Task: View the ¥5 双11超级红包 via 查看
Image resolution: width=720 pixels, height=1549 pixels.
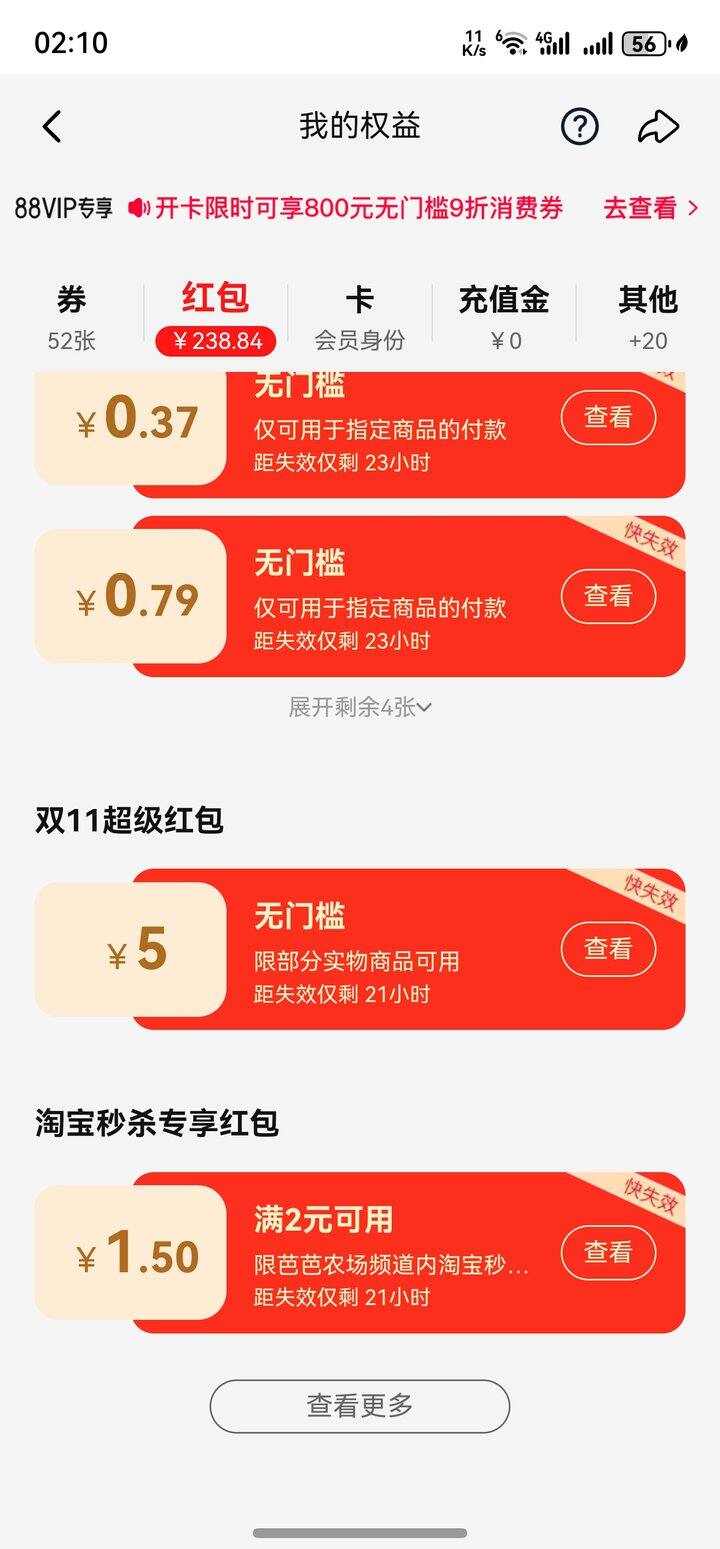Action: (608, 948)
